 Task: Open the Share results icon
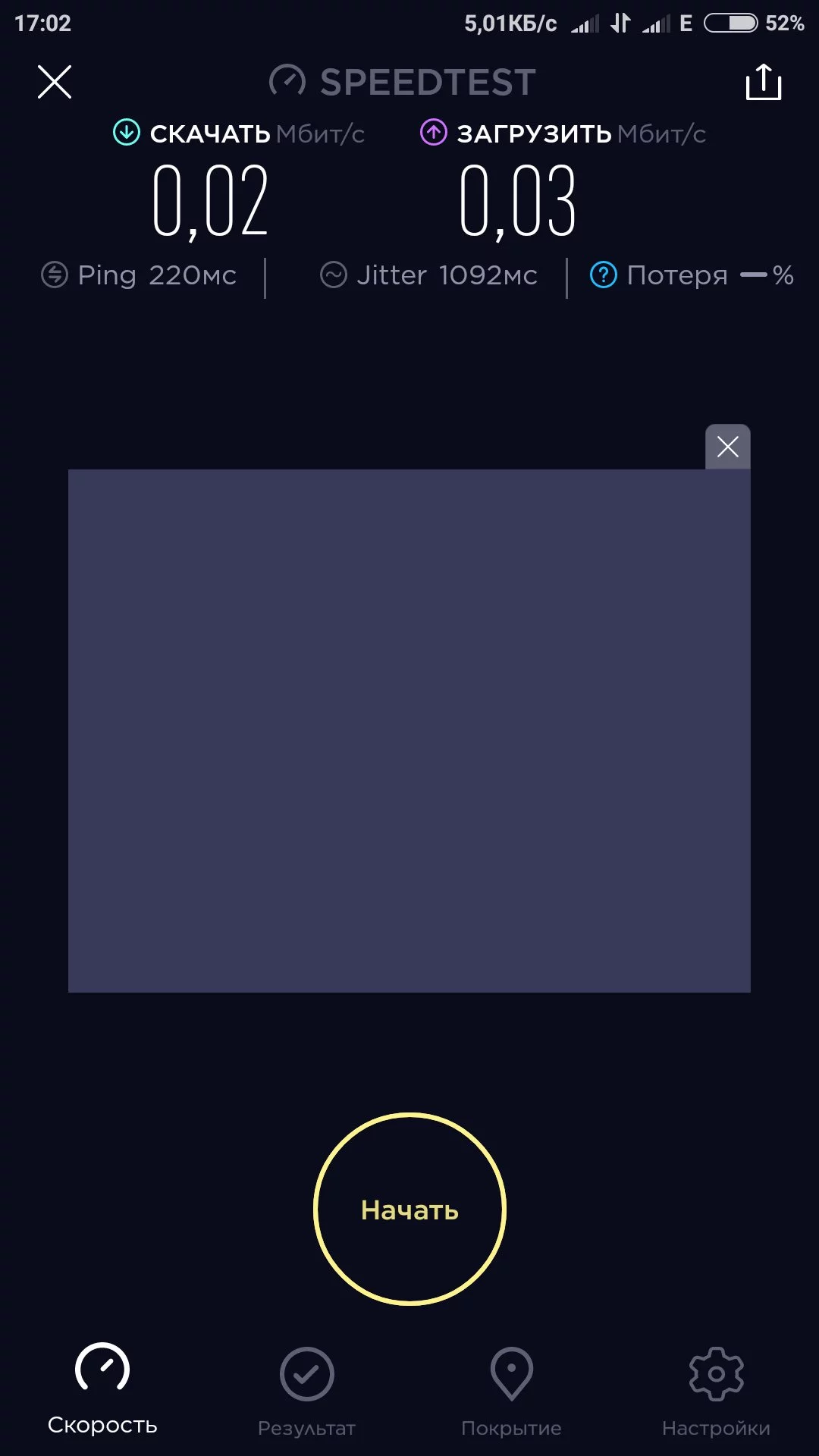(764, 82)
